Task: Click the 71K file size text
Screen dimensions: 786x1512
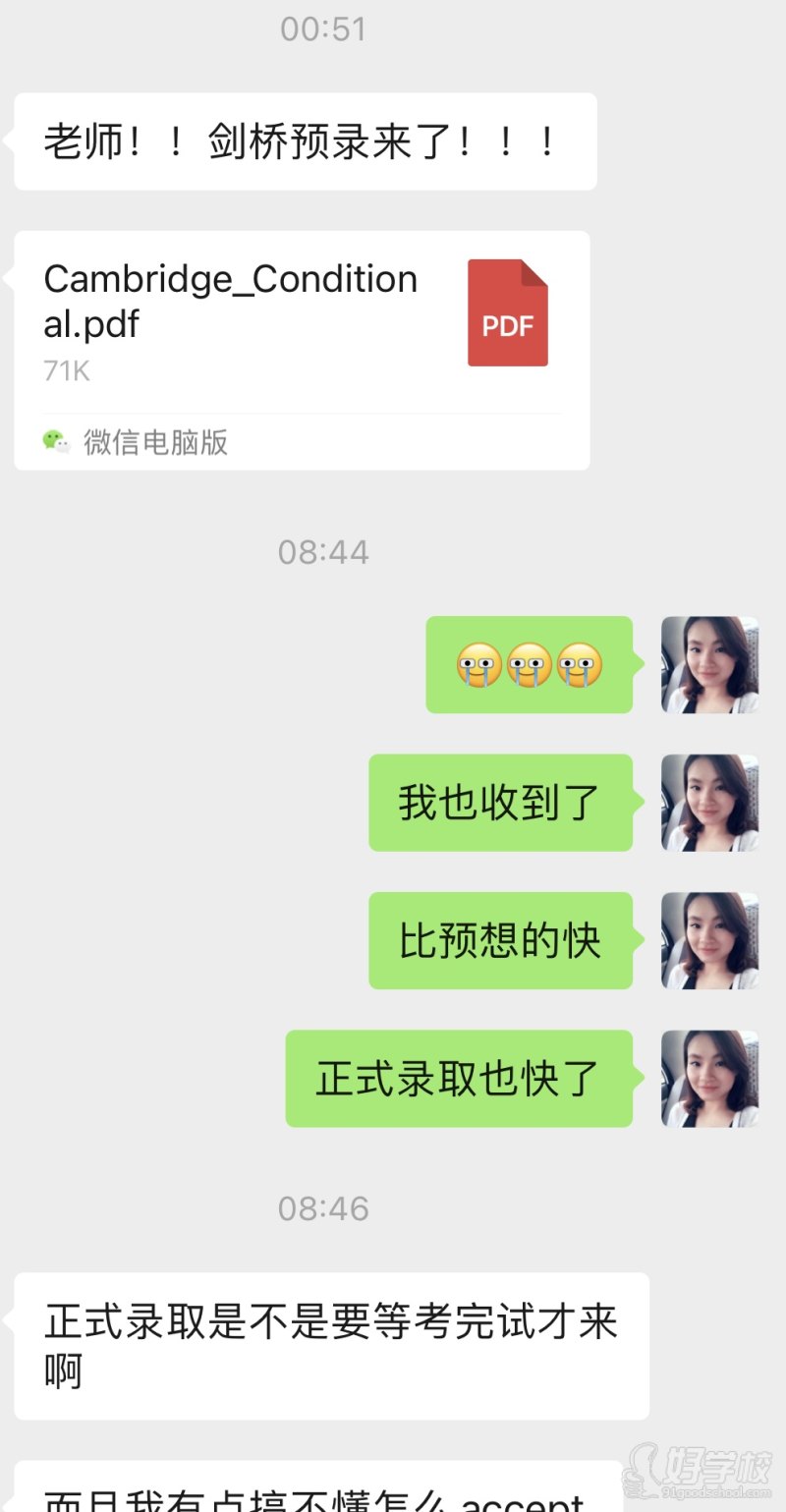Action: pos(65,370)
